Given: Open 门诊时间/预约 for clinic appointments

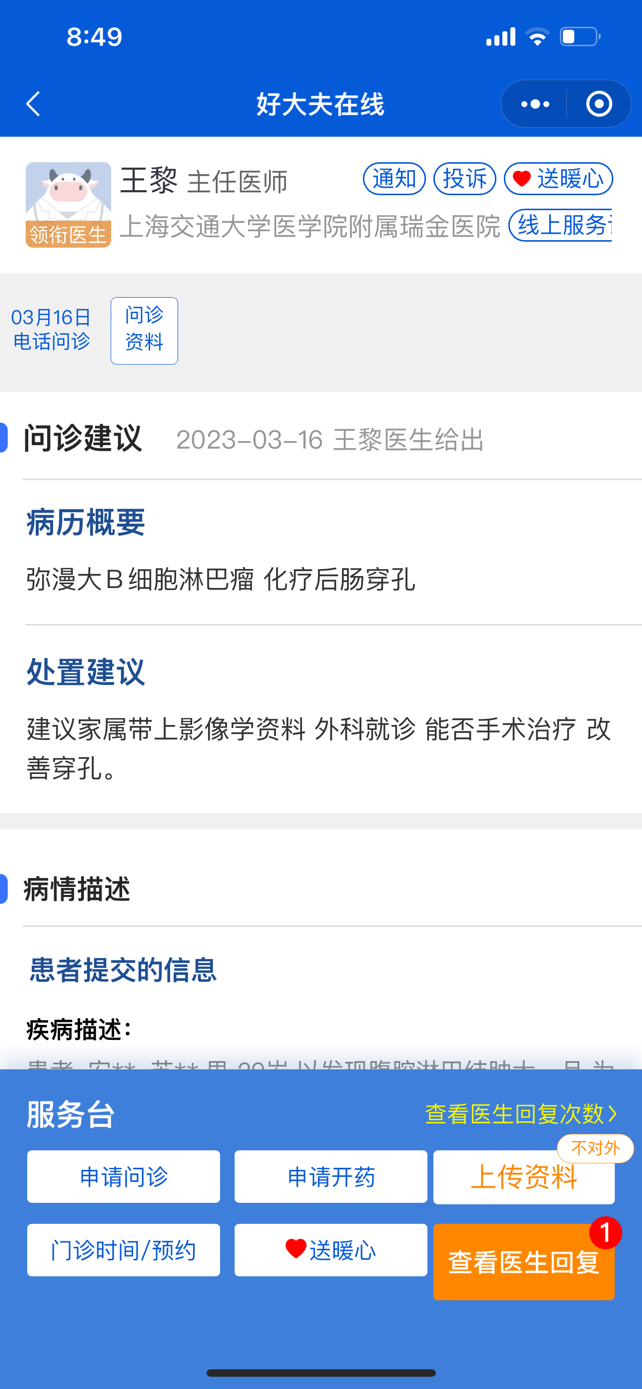Looking at the screenshot, I should 123,1250.
